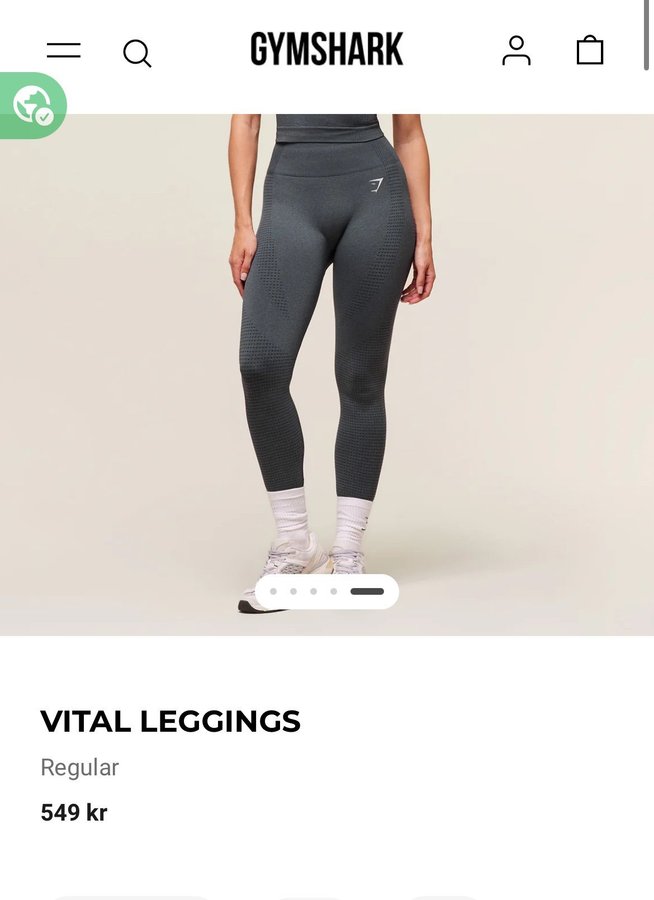Open the shopping bag
This screenshot has height=900, width=654.
590,50
